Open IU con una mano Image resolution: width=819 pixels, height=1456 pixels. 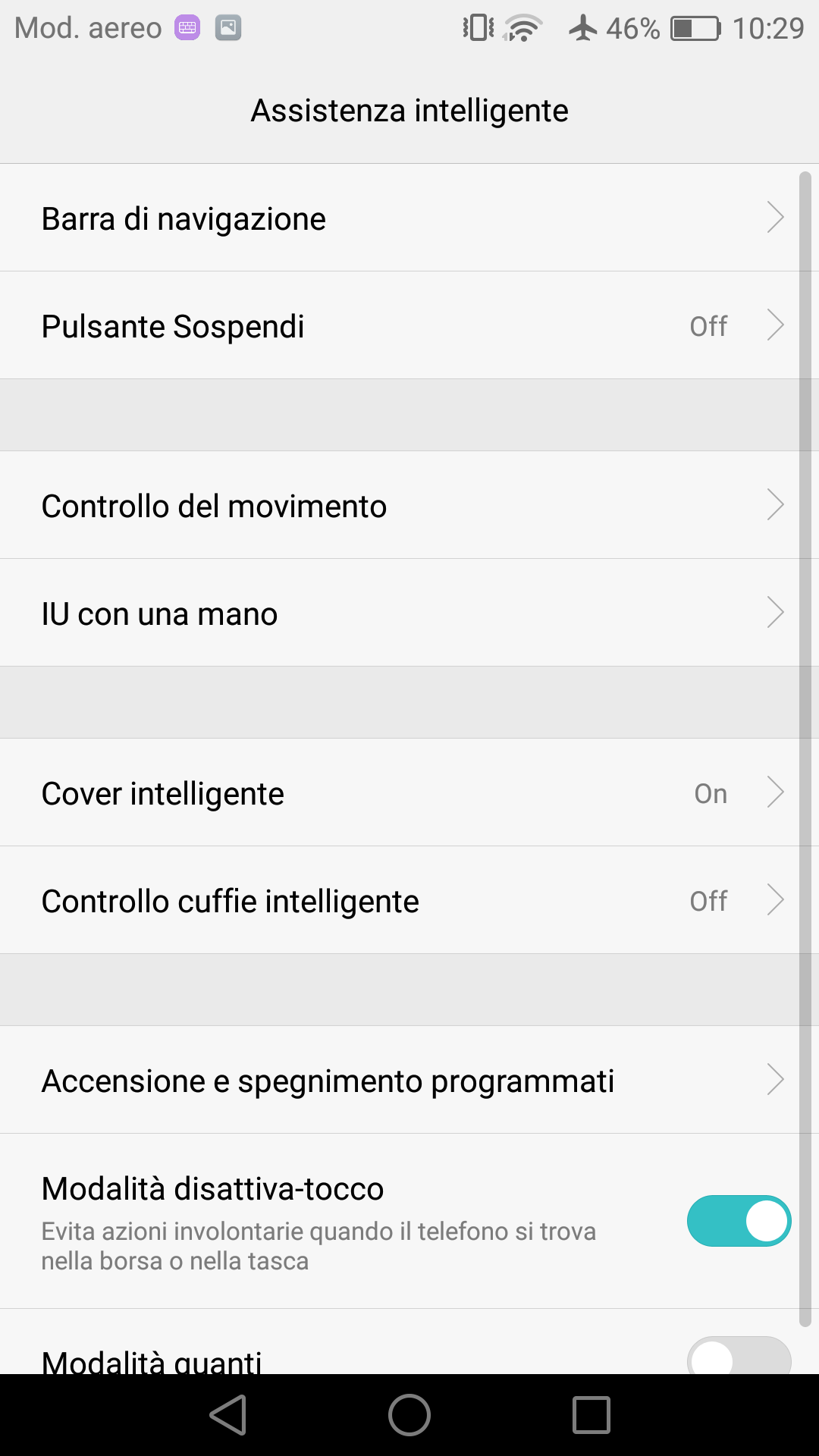coord(400,613)
